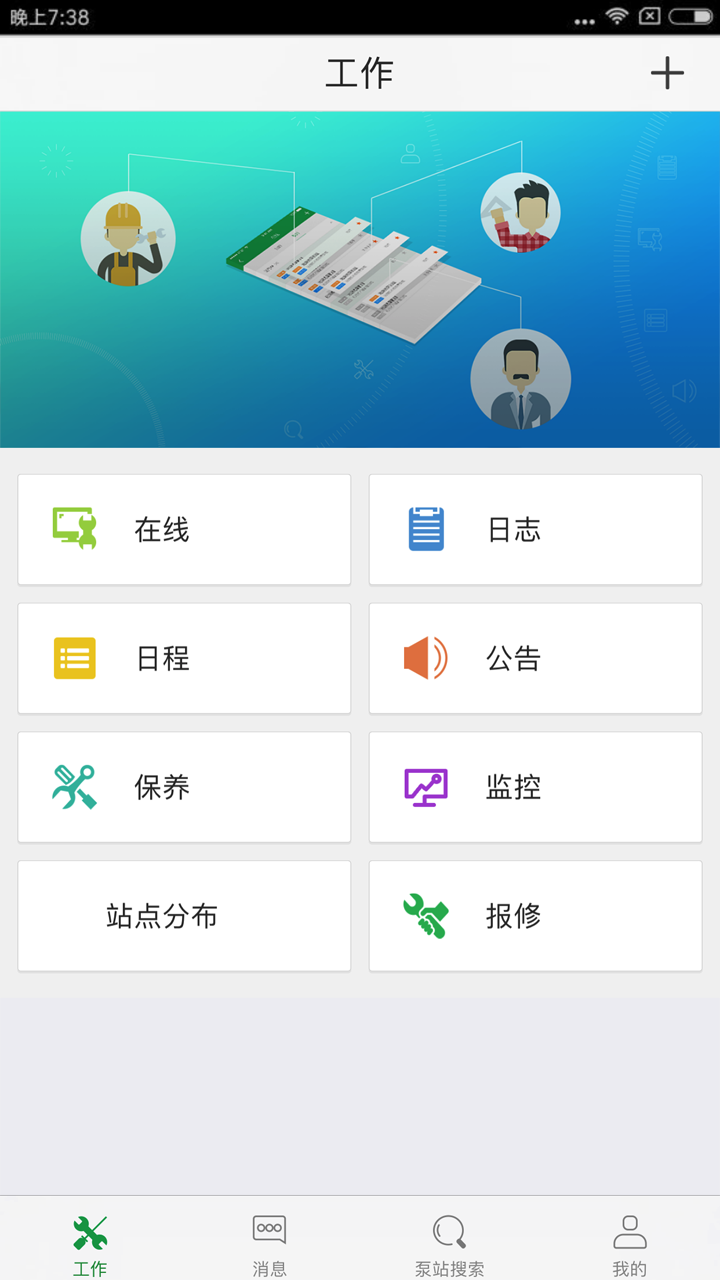This screenshot has height=1280, width=720.
Task: Tap the plus icon in the header
Action: tap(667, 73)
